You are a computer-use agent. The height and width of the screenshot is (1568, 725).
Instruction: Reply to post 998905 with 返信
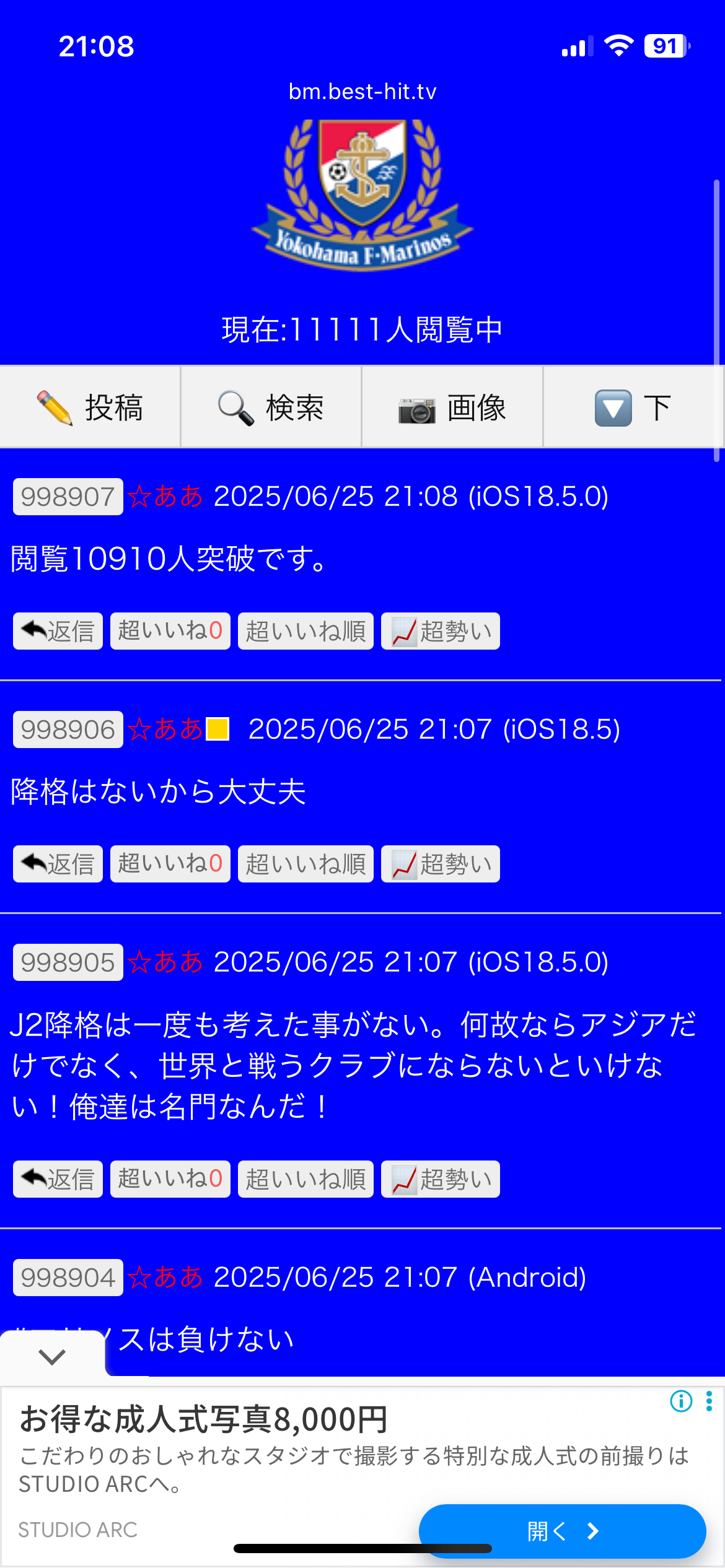click(58, 1179)
